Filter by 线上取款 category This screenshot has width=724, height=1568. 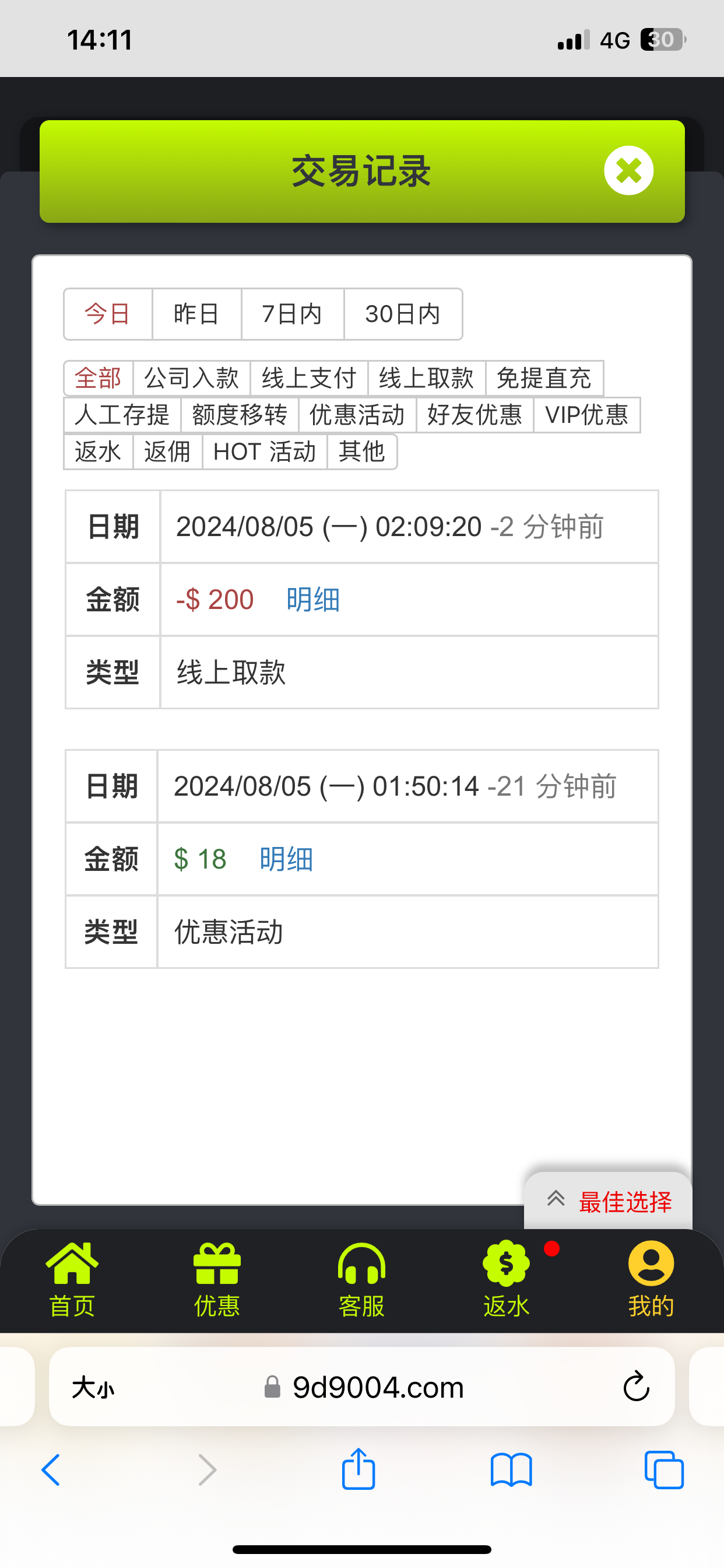[x=426, y=378]
